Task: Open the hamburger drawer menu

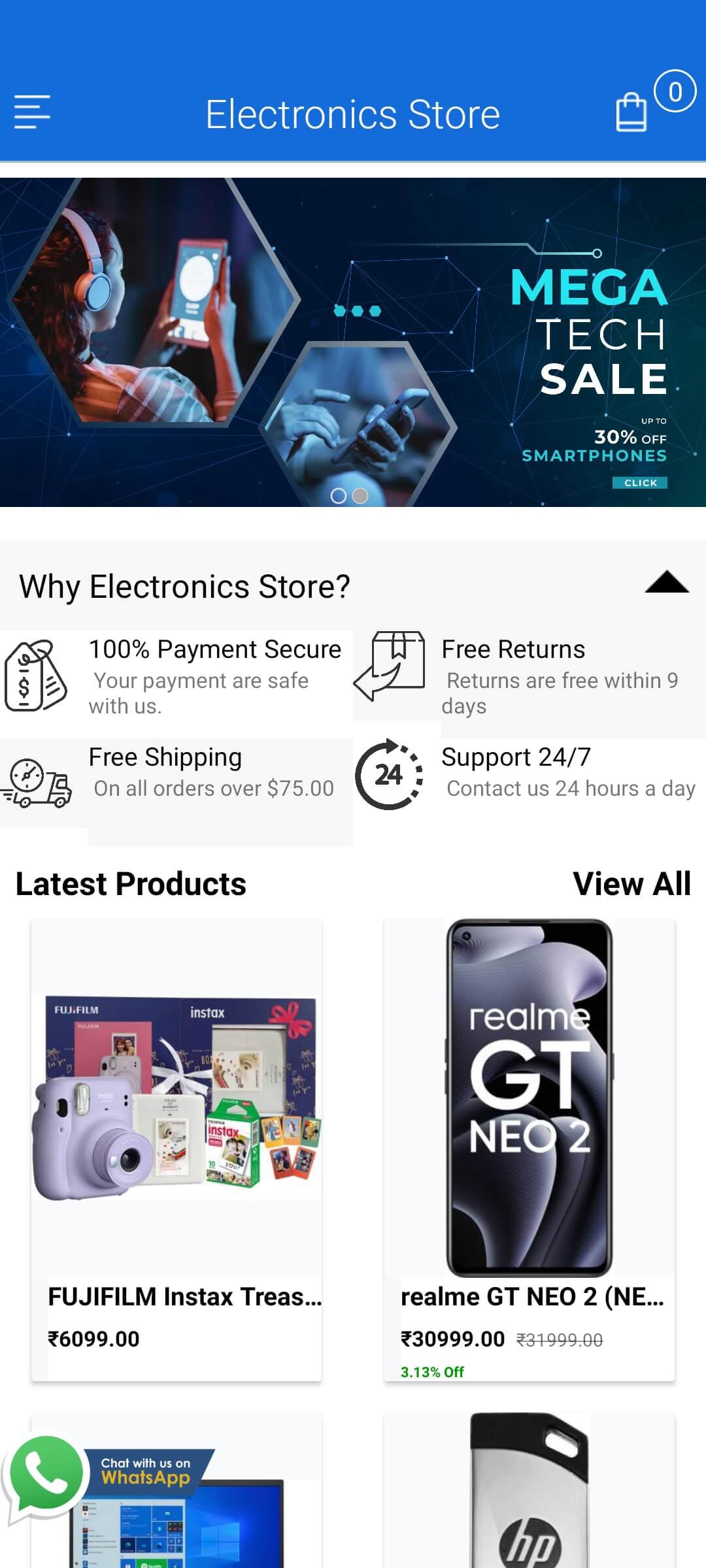Action: point(32,112)
